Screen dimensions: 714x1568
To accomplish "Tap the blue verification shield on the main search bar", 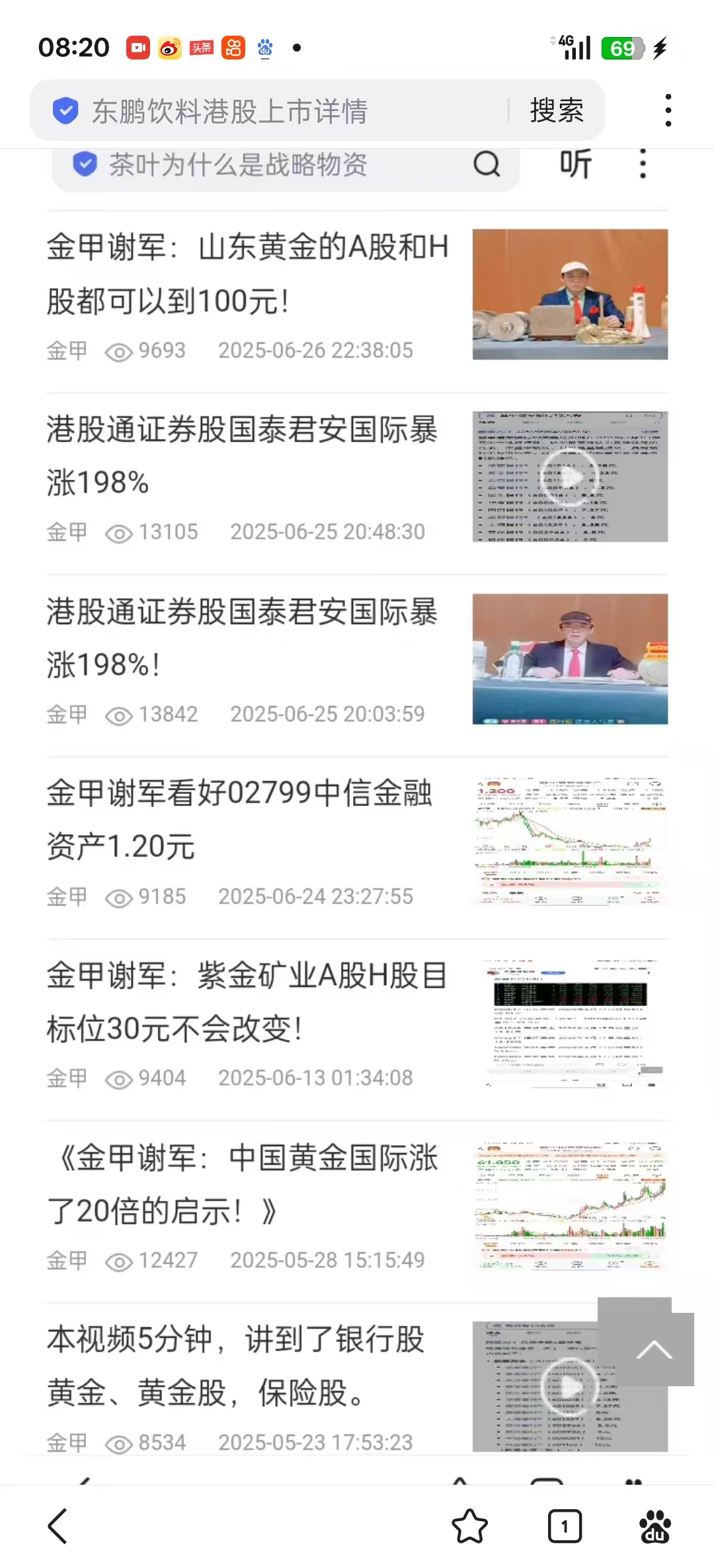I will point(64,110).
